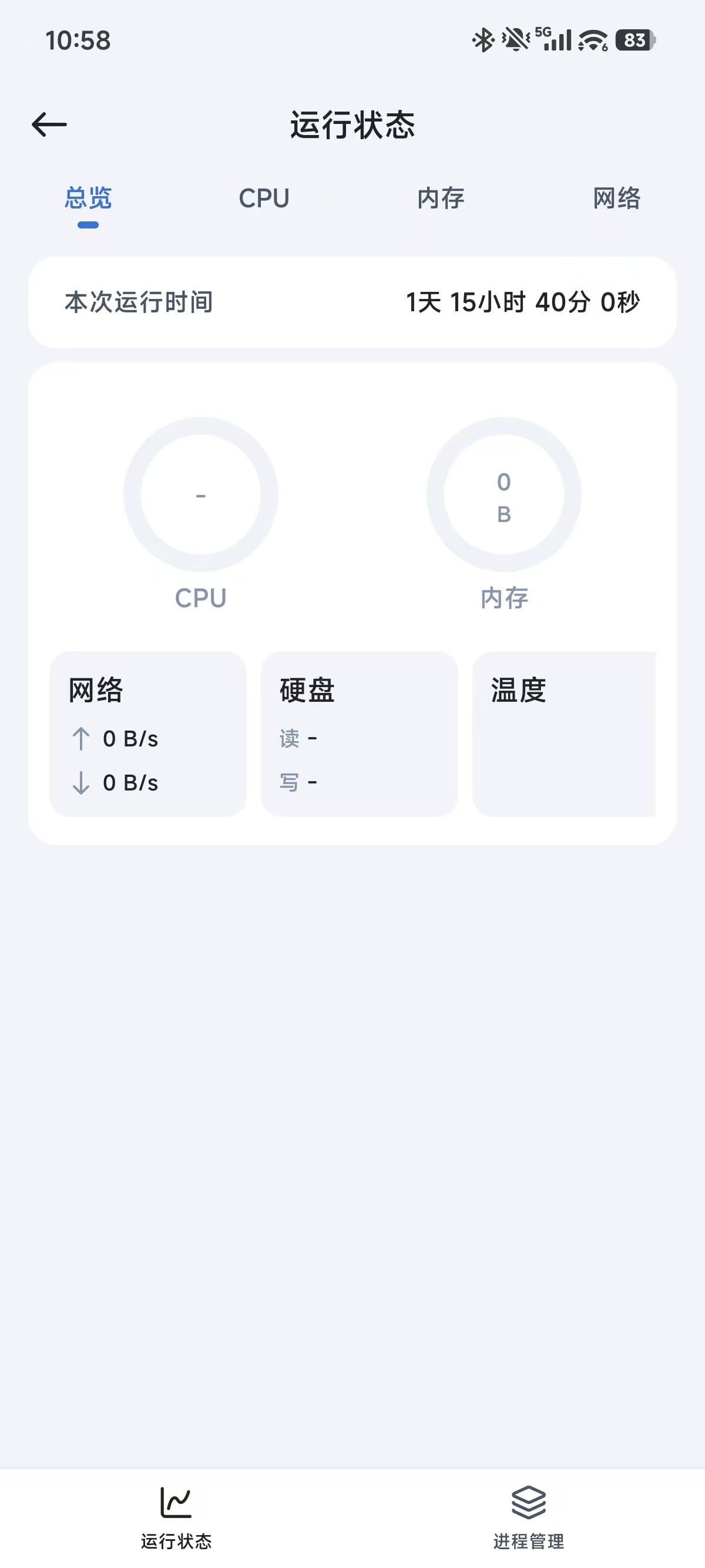
Task: Switch to the CPU tab
Action: (264, 198)
